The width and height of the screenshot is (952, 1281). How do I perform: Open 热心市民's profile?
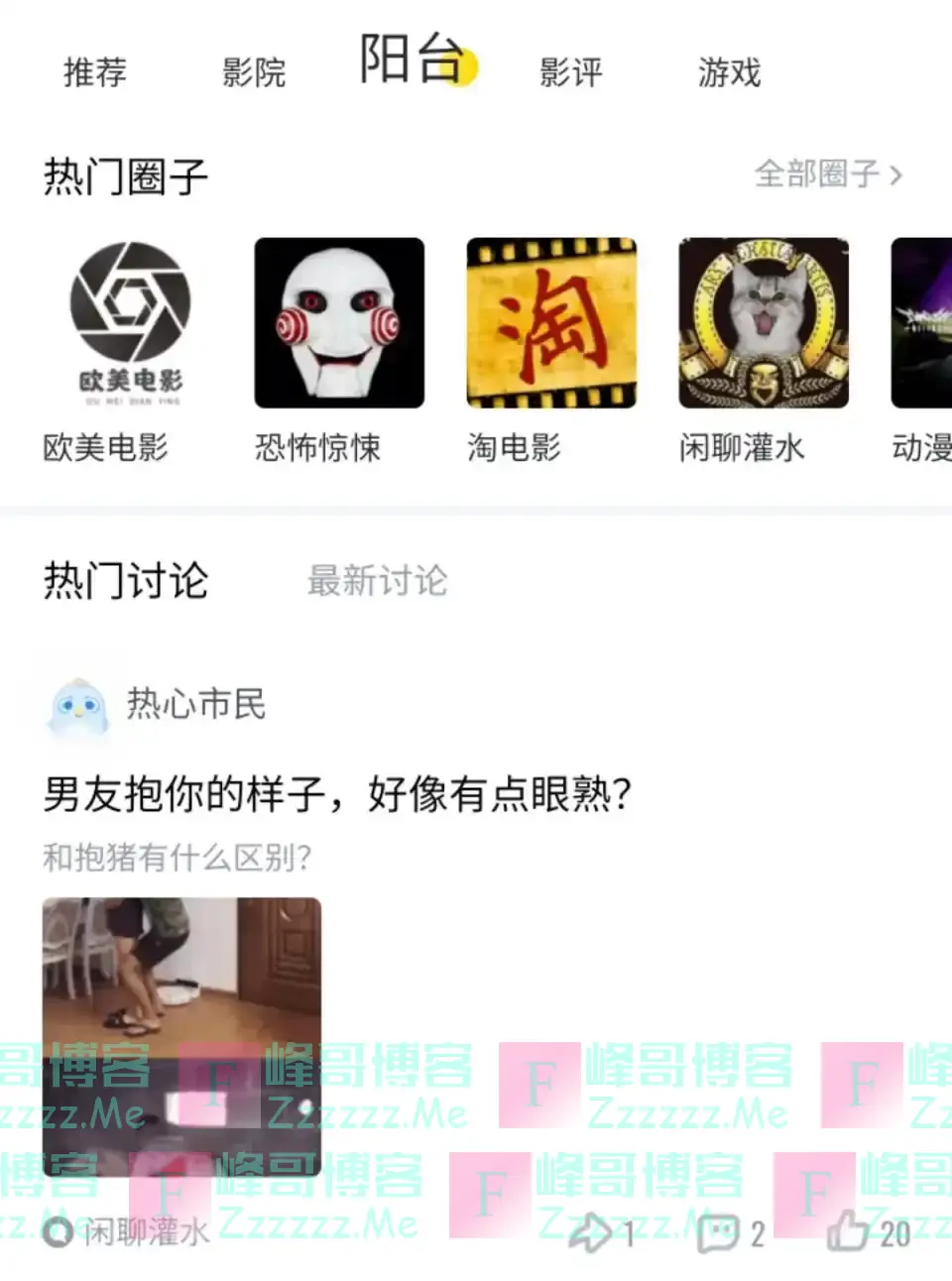pyautogui.click(x=77, y=706)
